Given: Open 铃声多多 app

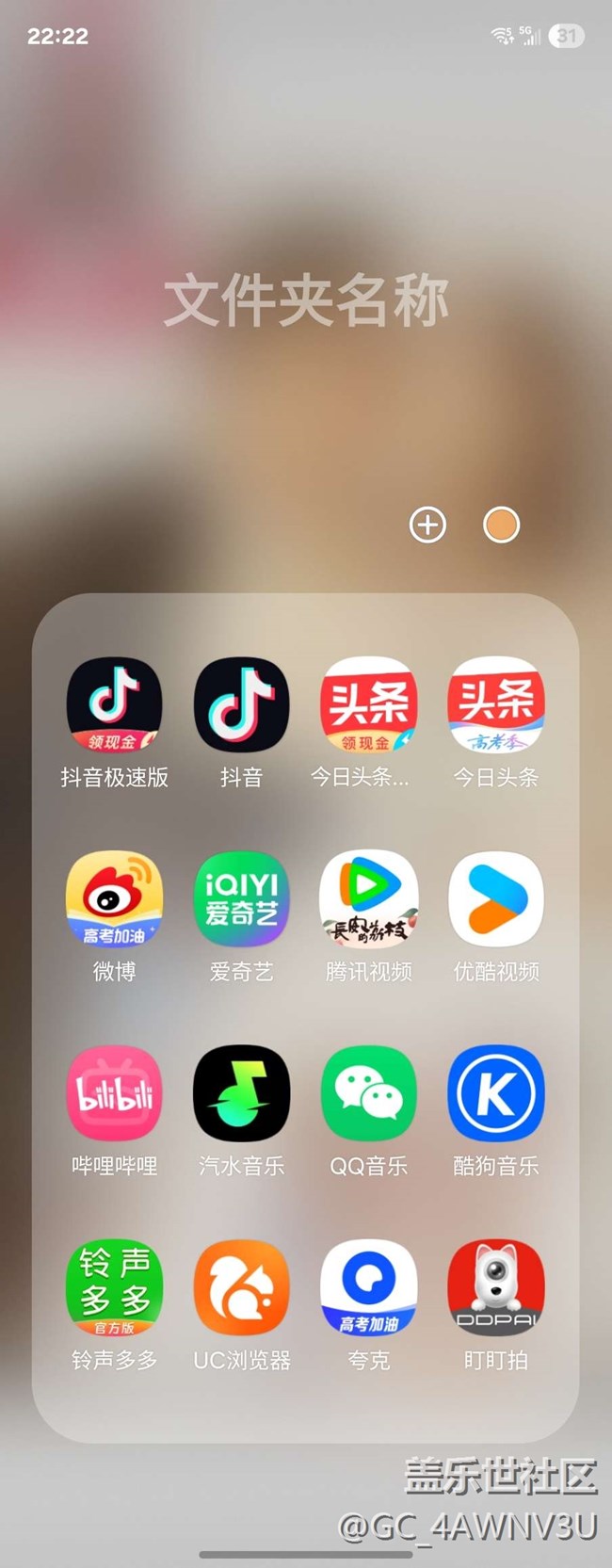Looking at the screenshot, I should click(x=114, y=1287).
